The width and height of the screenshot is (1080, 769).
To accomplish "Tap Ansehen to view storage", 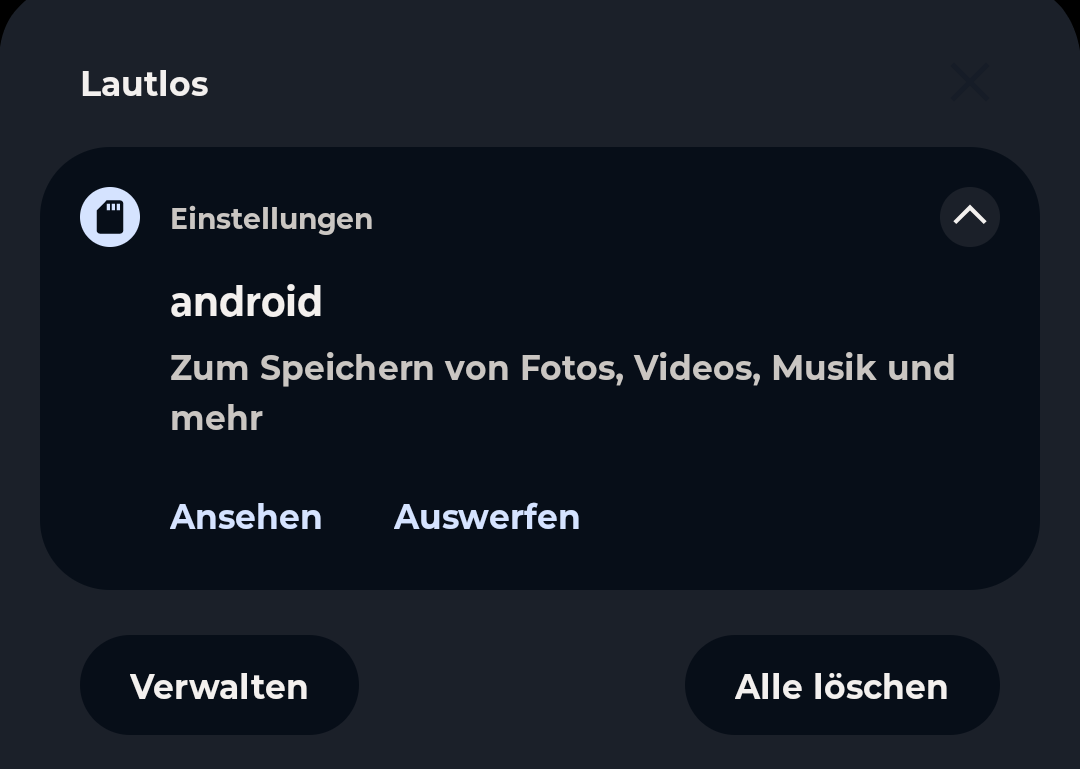I will click(x=246, y=517).
